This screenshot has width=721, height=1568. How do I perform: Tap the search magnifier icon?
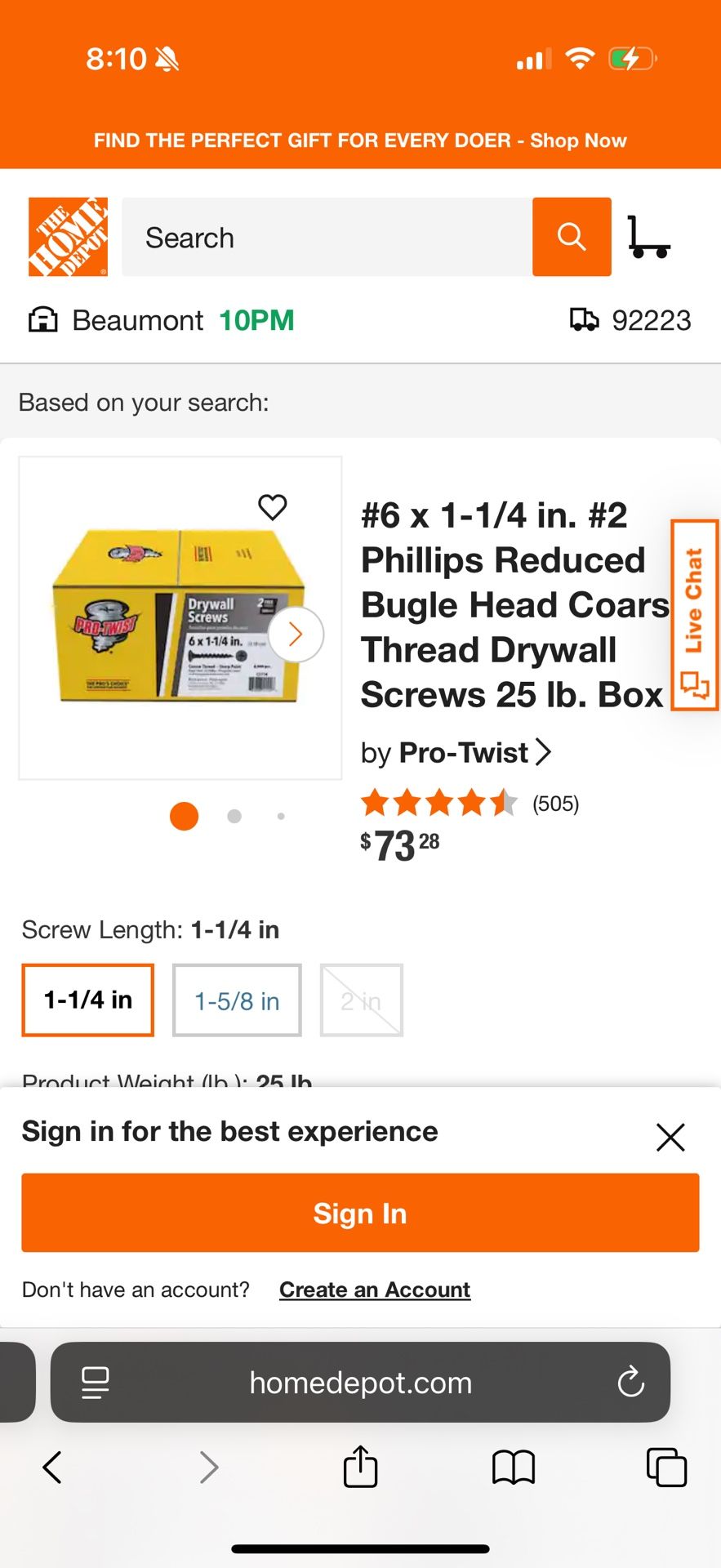[x=572, y=237]
